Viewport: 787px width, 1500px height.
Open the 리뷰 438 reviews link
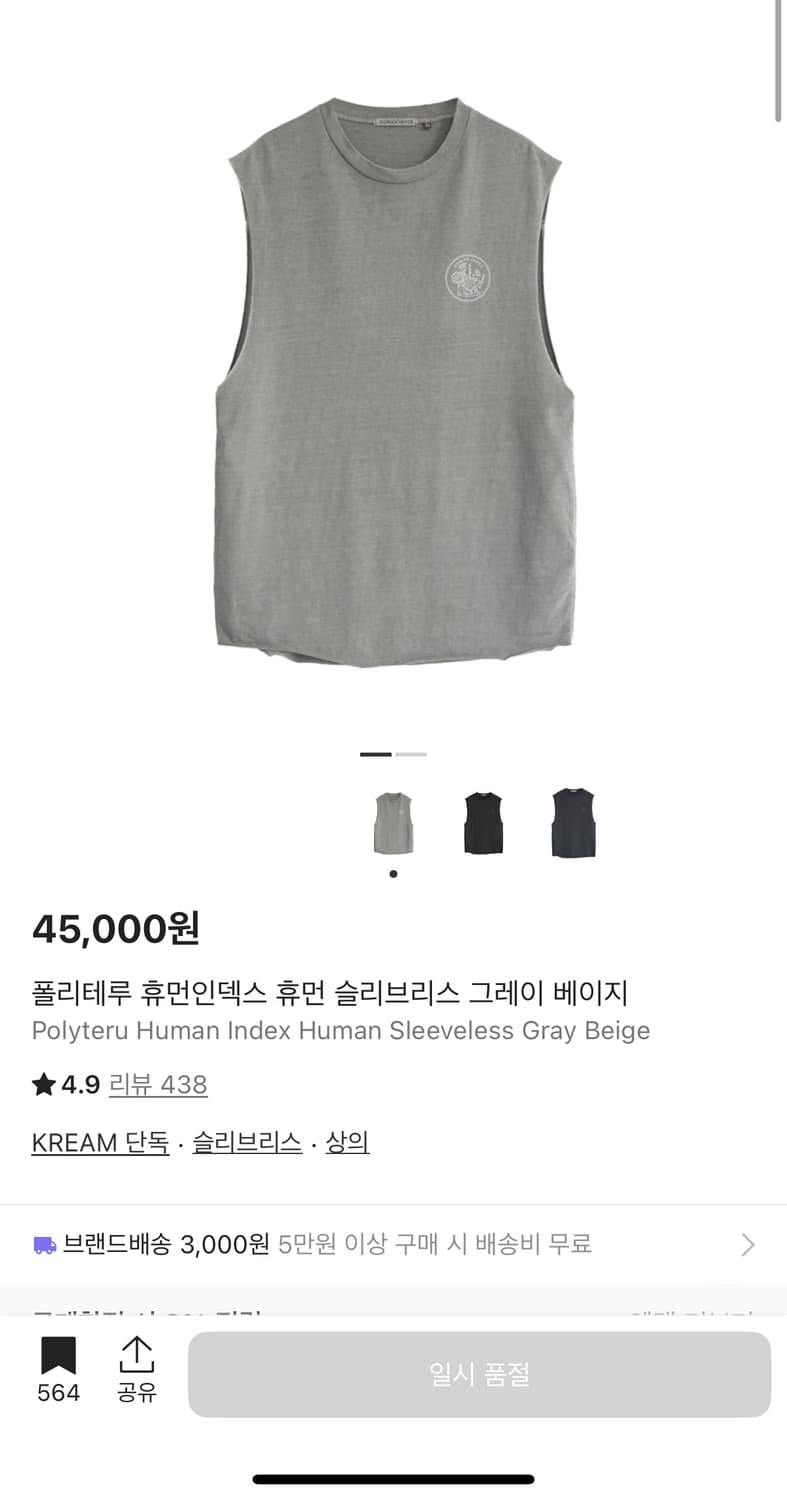[x=159, y=1085]
